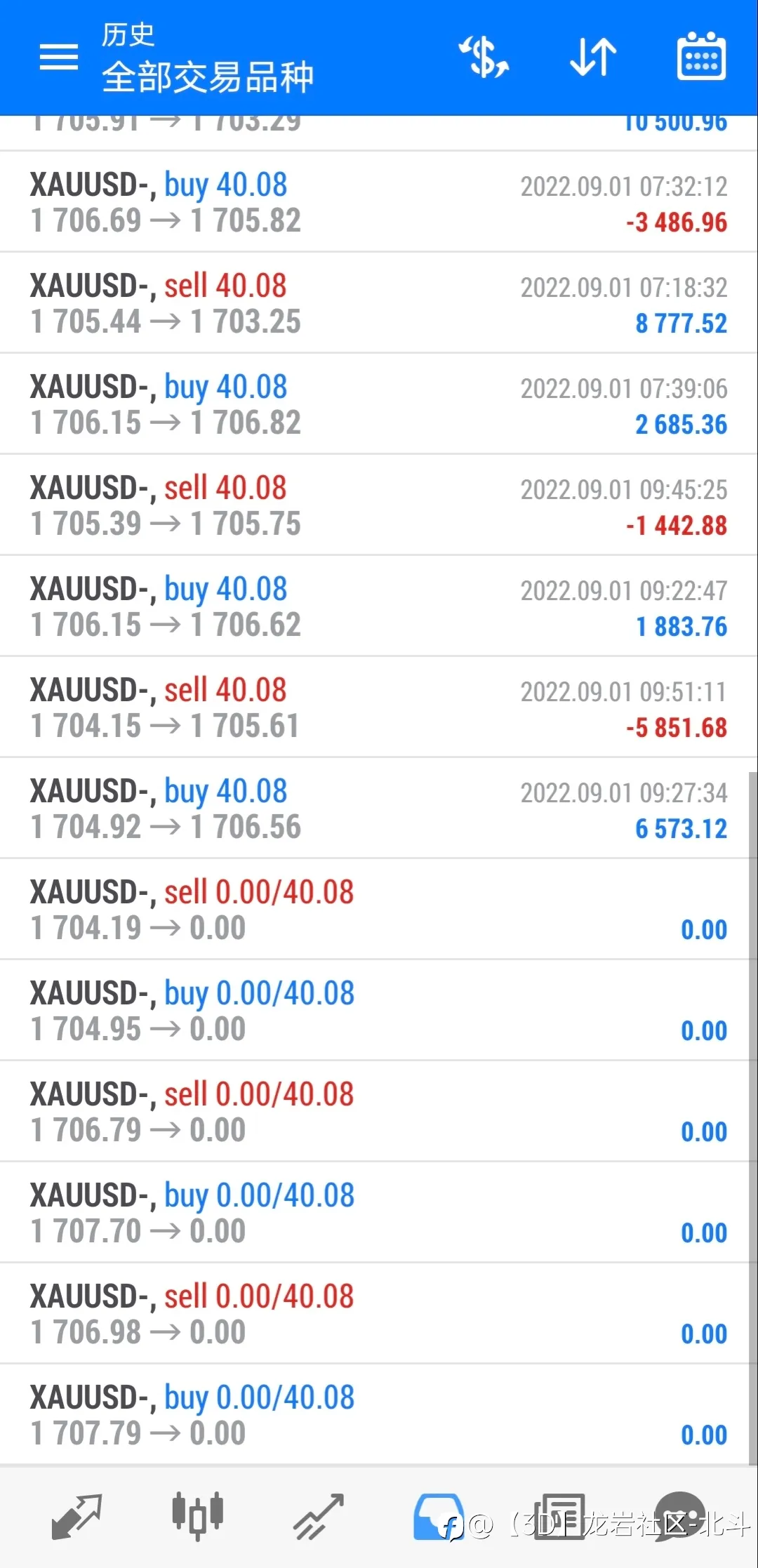Switch to the candlestick Chart tab
This screenshot has width=758, height=1568.
(x=197, y=1516)
